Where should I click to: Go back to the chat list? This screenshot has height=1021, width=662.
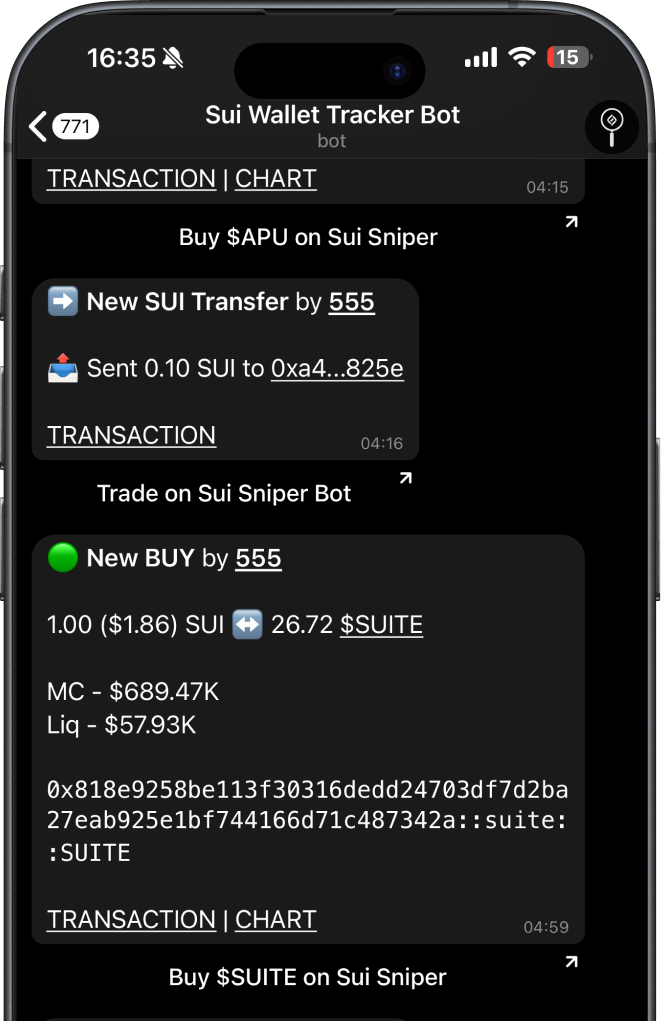click(x=62, y=127)
